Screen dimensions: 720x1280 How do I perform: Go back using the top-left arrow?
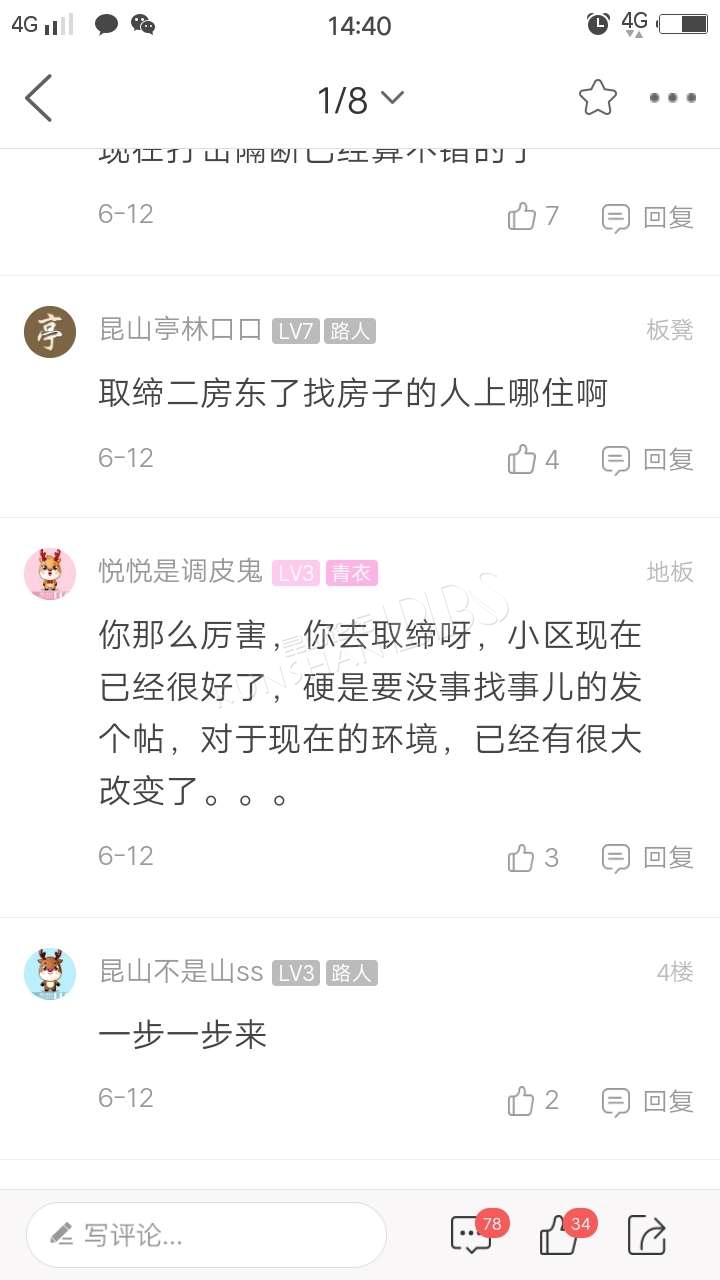(x=38, y=98)
